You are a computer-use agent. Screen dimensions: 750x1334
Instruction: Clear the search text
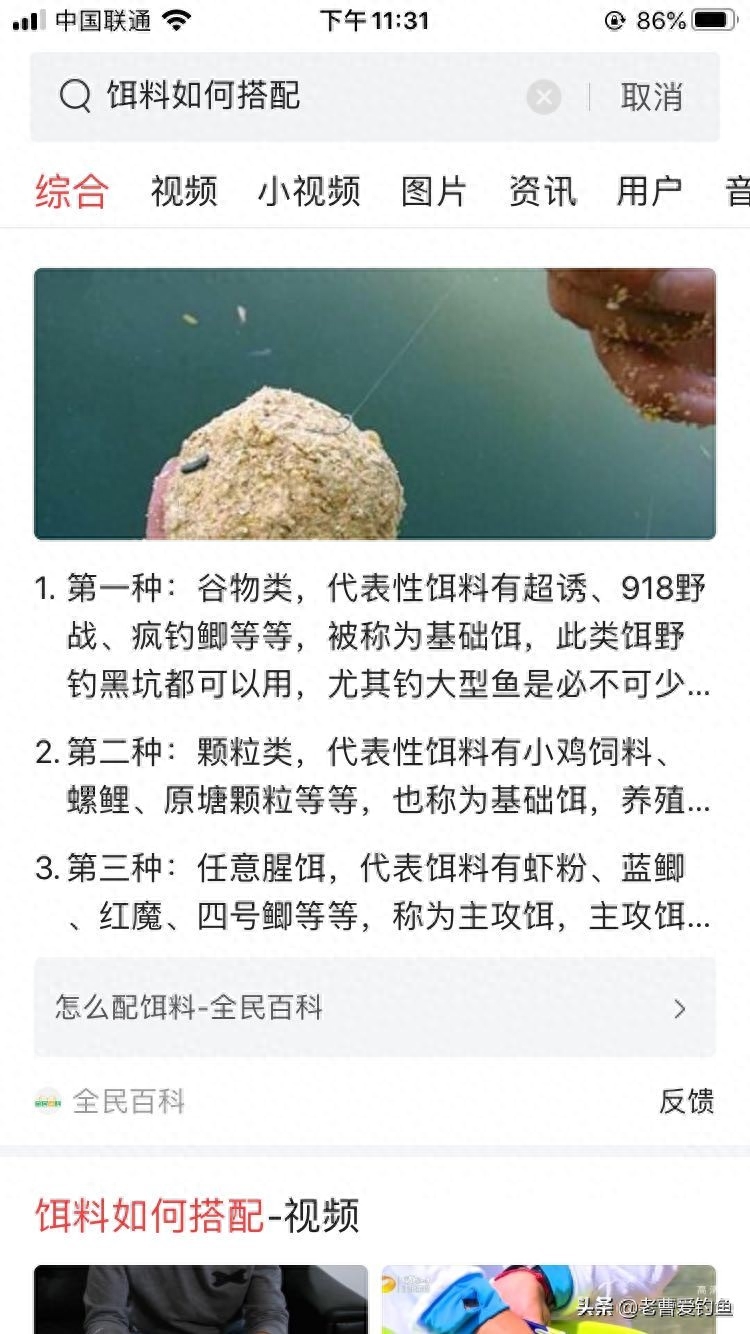click(544, 97)
